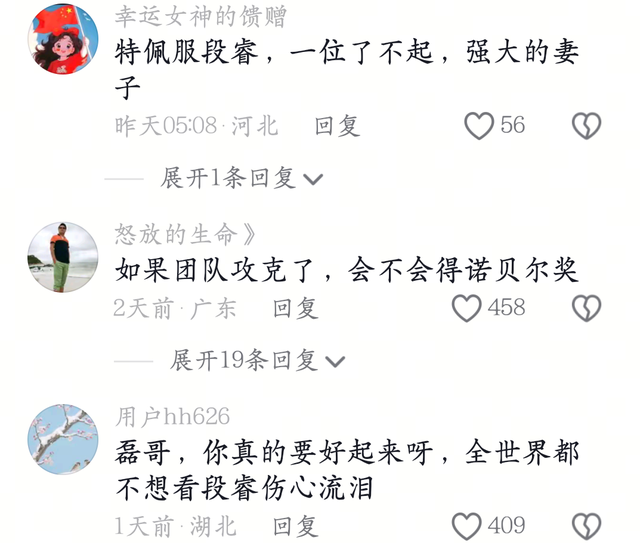Like the comment about 诺贝尔奖
Image resolution: width=640 pixels, height=543 pixels.
click(467, 308)
